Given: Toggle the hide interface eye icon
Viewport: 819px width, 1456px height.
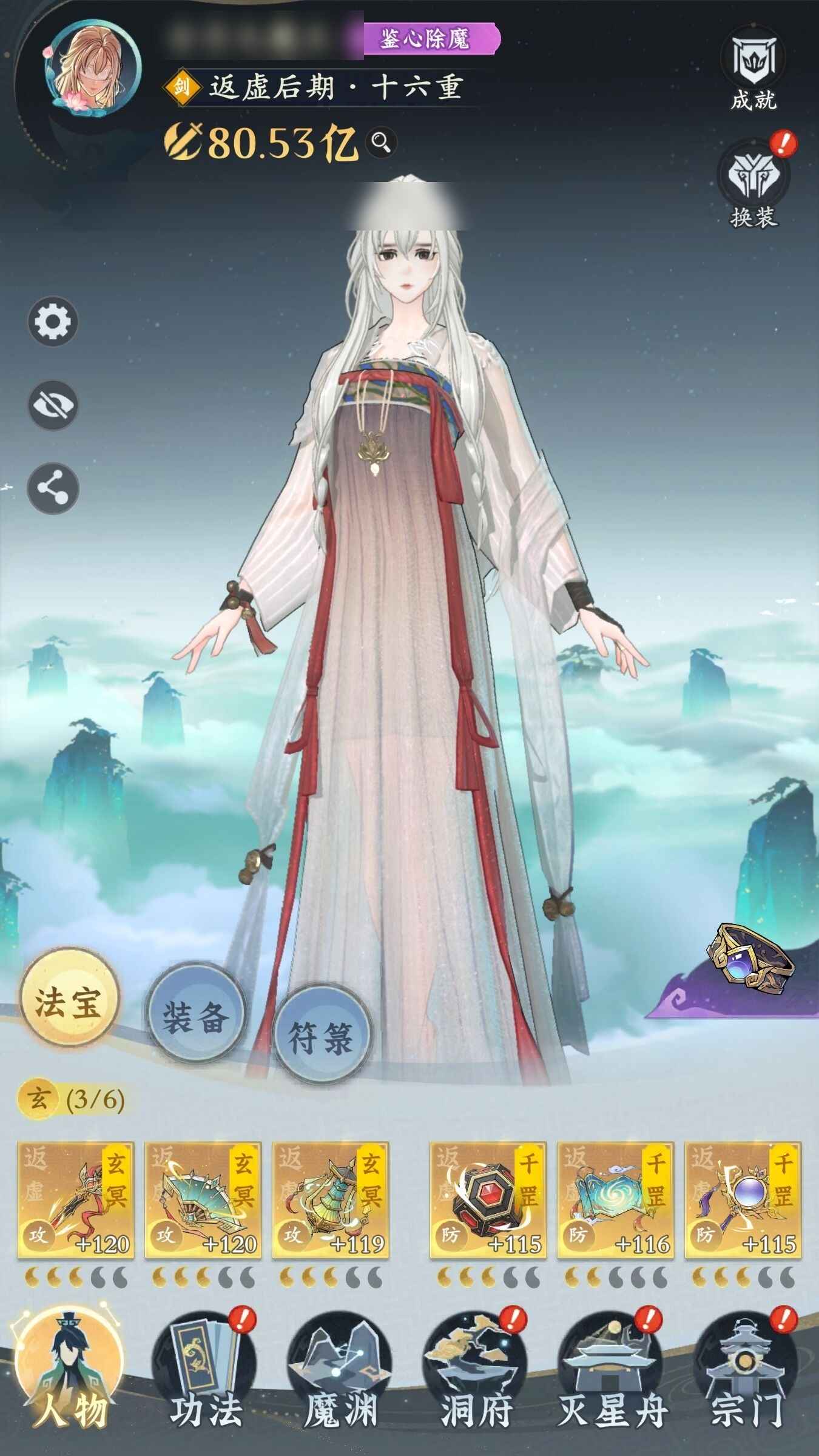Looking at the screenshot, I should 53,405.
